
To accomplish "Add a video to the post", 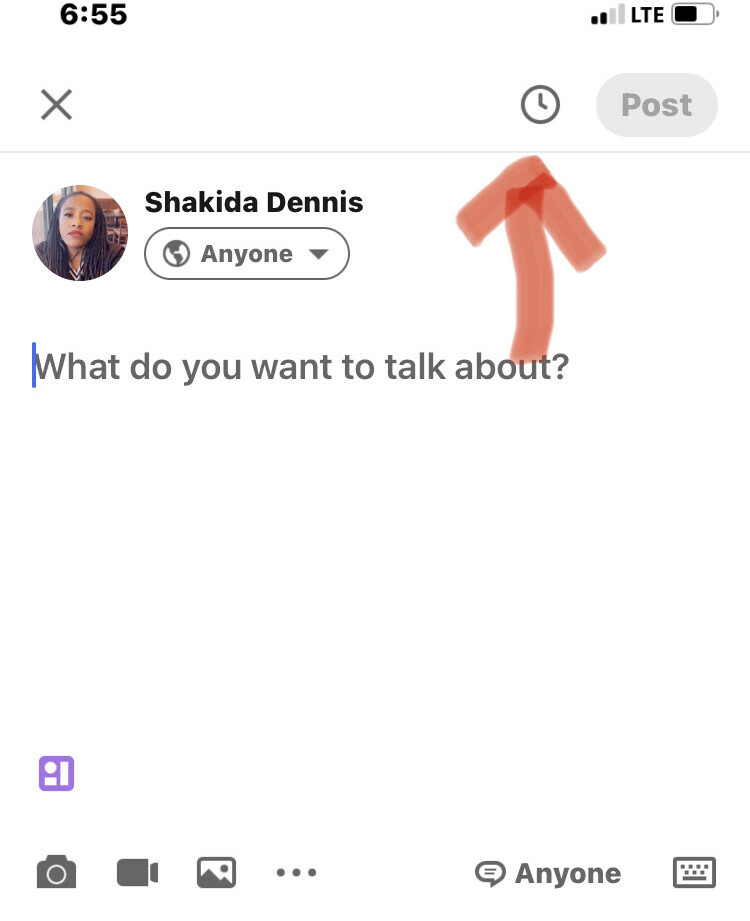I will coord(137,872).
